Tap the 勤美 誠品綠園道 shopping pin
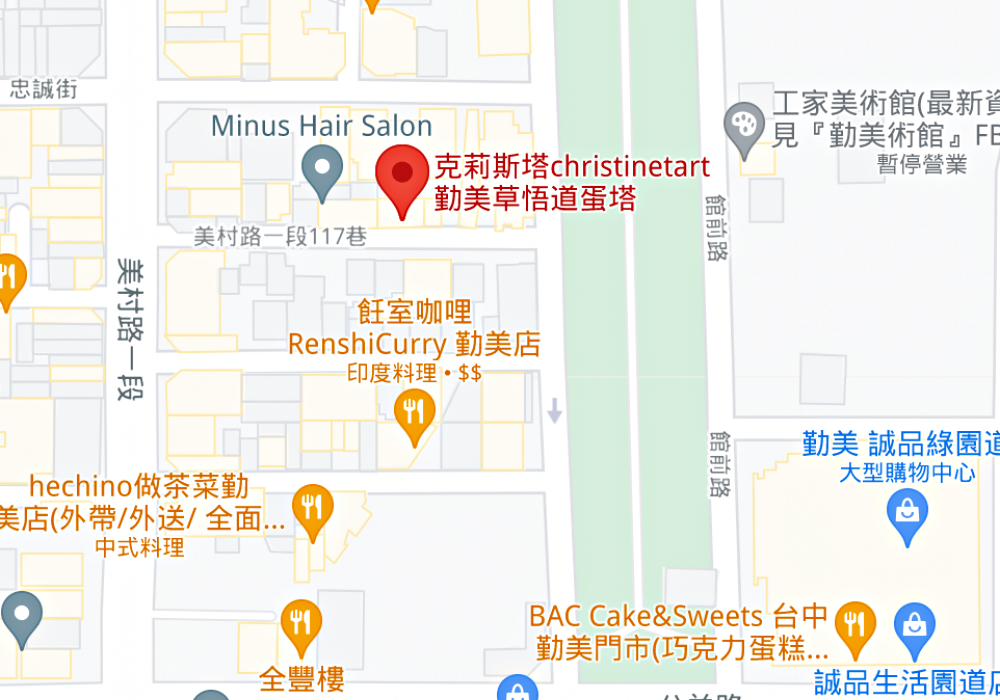This screenshot has height=700, width=1000. tap(907, 512)
